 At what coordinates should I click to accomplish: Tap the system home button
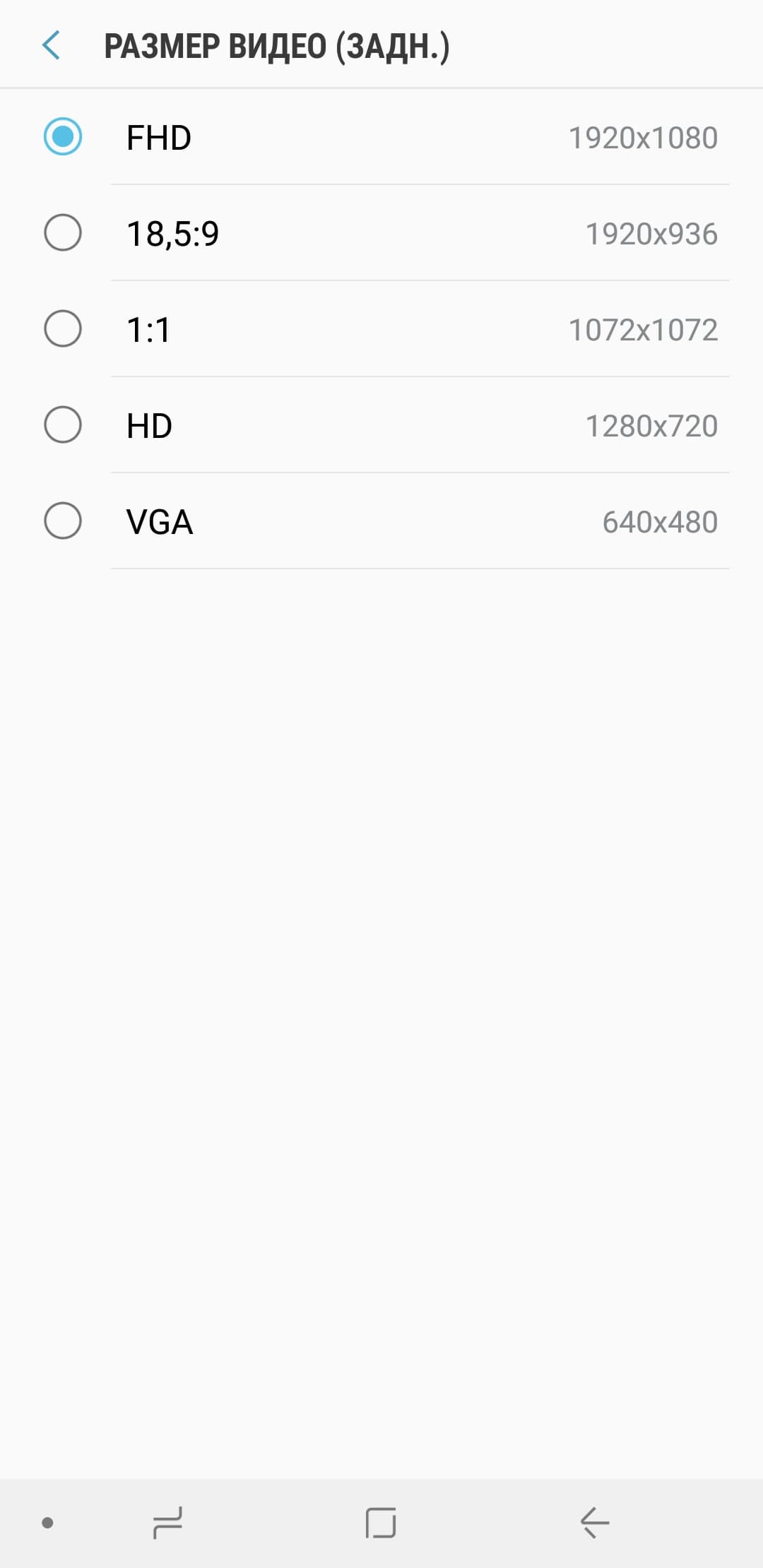[x=381, y=1522]
